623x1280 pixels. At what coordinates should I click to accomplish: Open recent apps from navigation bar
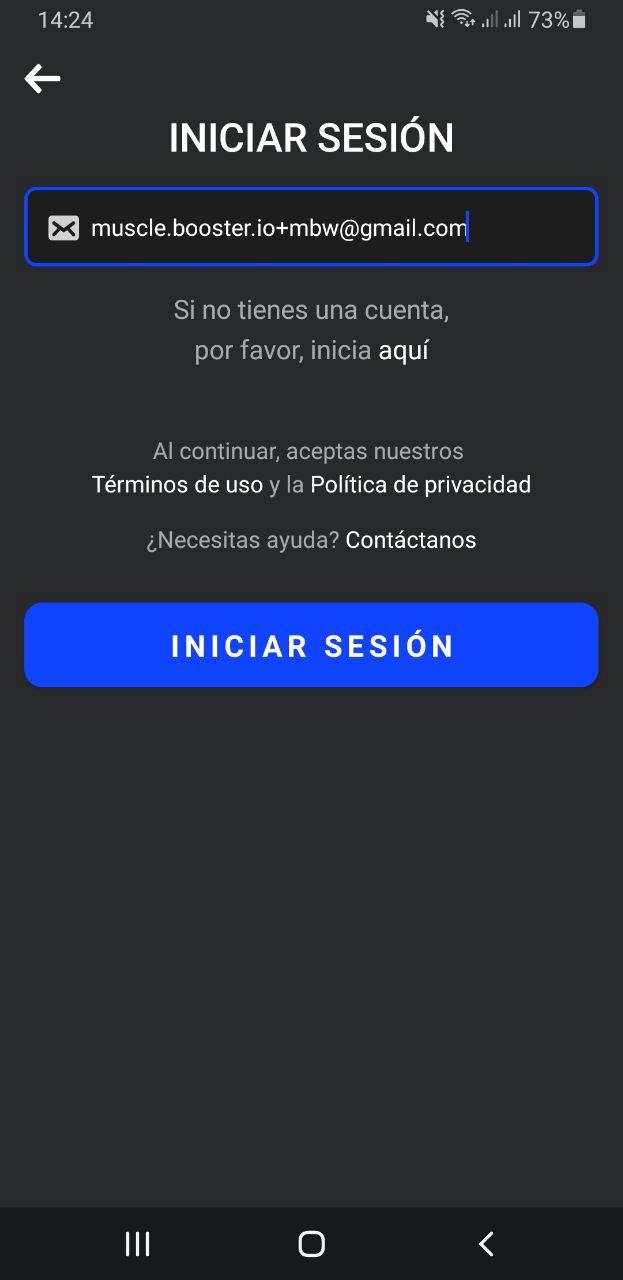tap(138, 1244)
